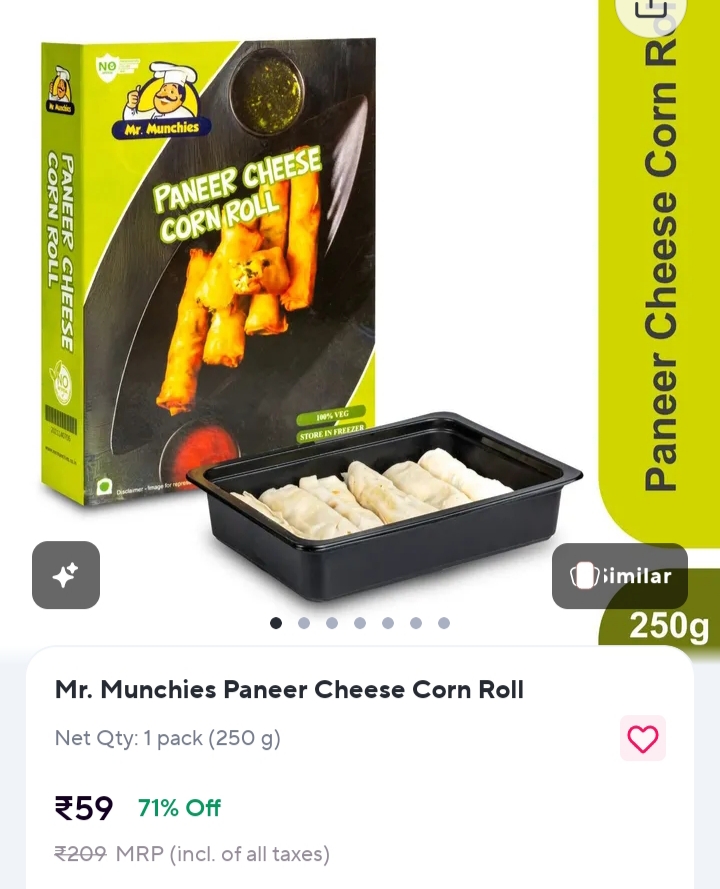Open the AI sparkle button
This screenshot has height=889, width=720.
[x=66, y=575]
